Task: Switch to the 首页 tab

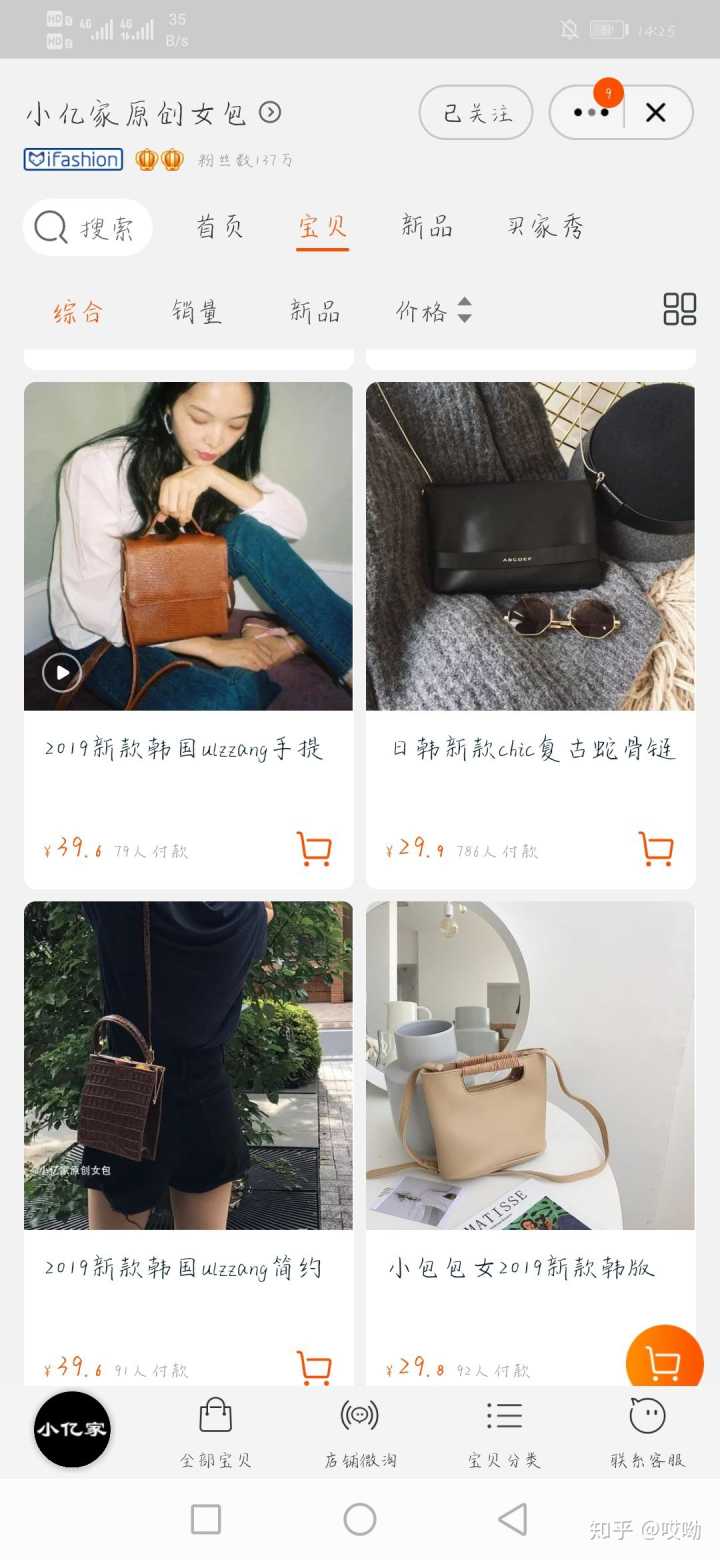Action: click(220, 227)
